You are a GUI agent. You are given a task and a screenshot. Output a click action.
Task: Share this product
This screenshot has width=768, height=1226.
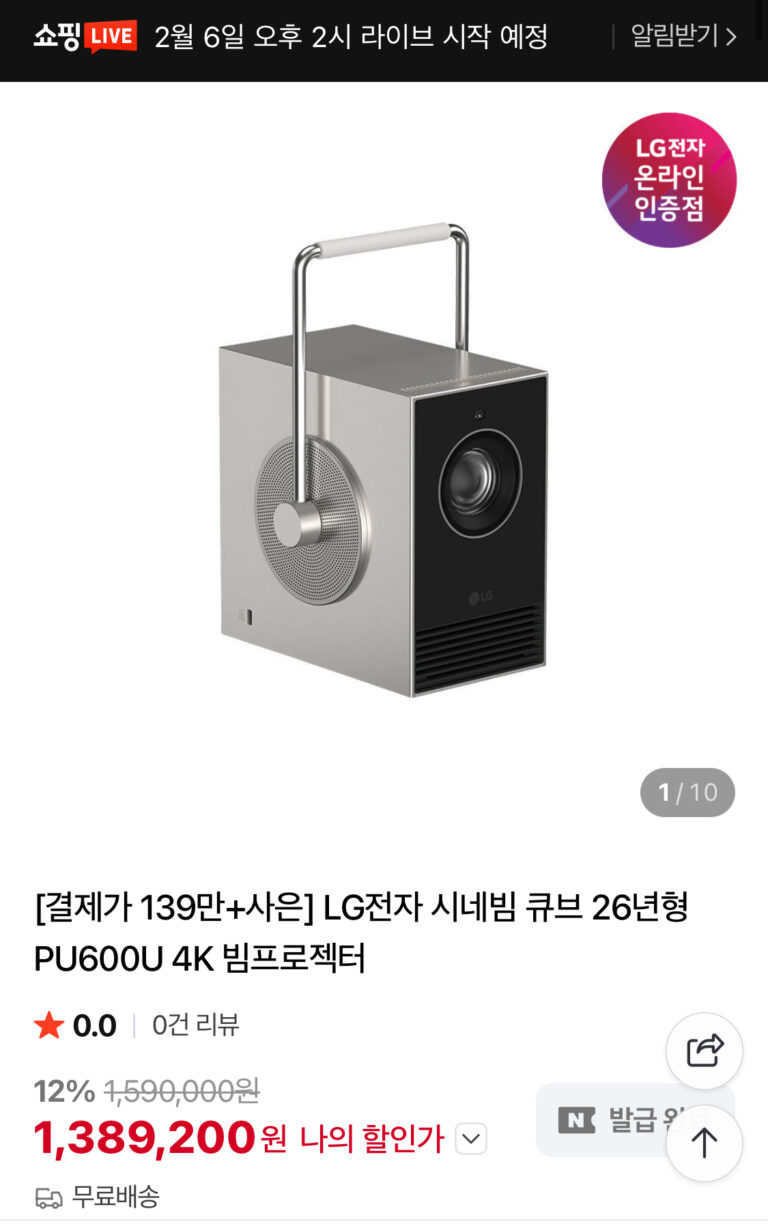(704, 1050)
